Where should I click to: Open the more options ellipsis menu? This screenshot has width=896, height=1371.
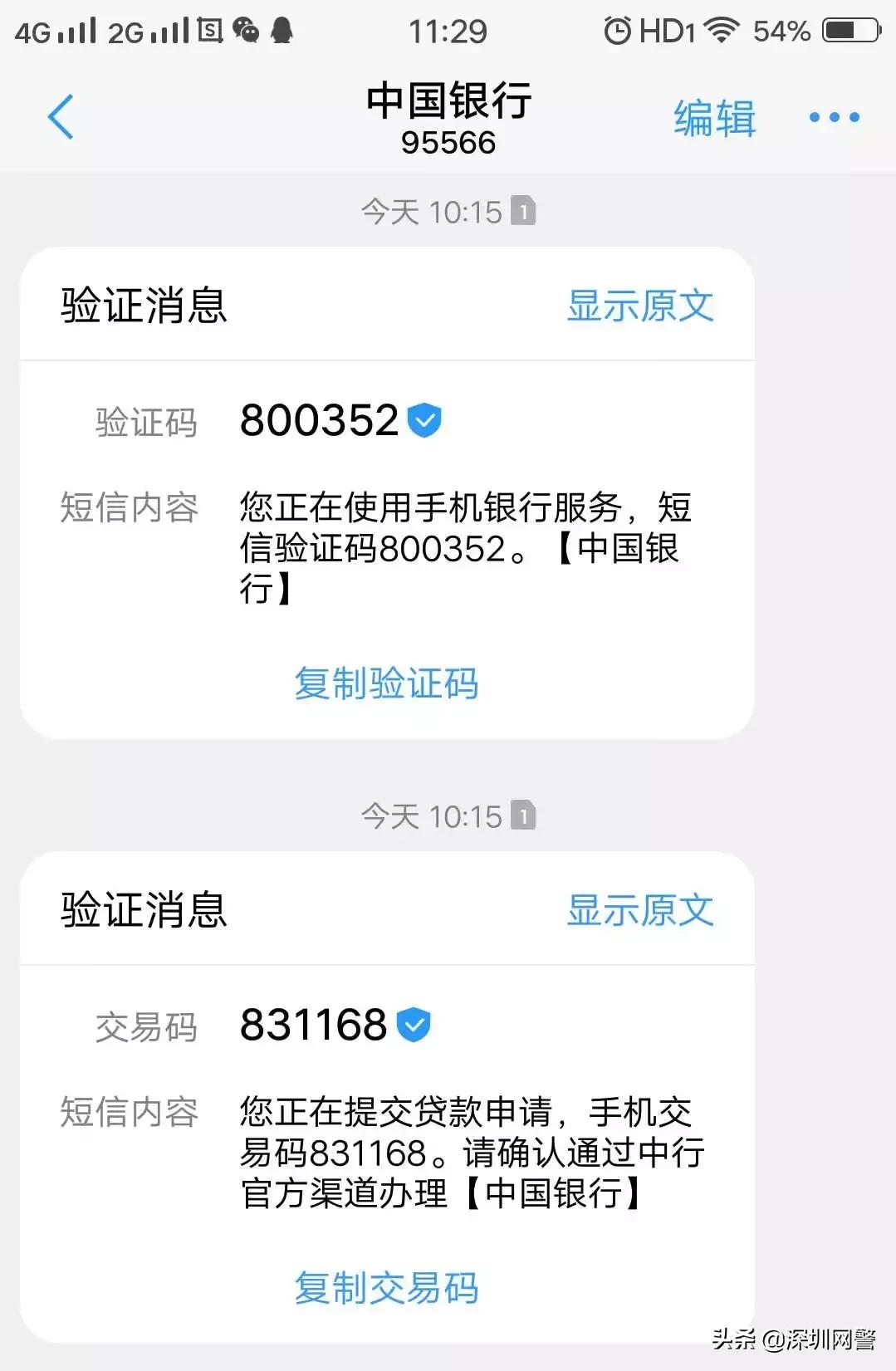pyautogui.click(x=835, y=116)
